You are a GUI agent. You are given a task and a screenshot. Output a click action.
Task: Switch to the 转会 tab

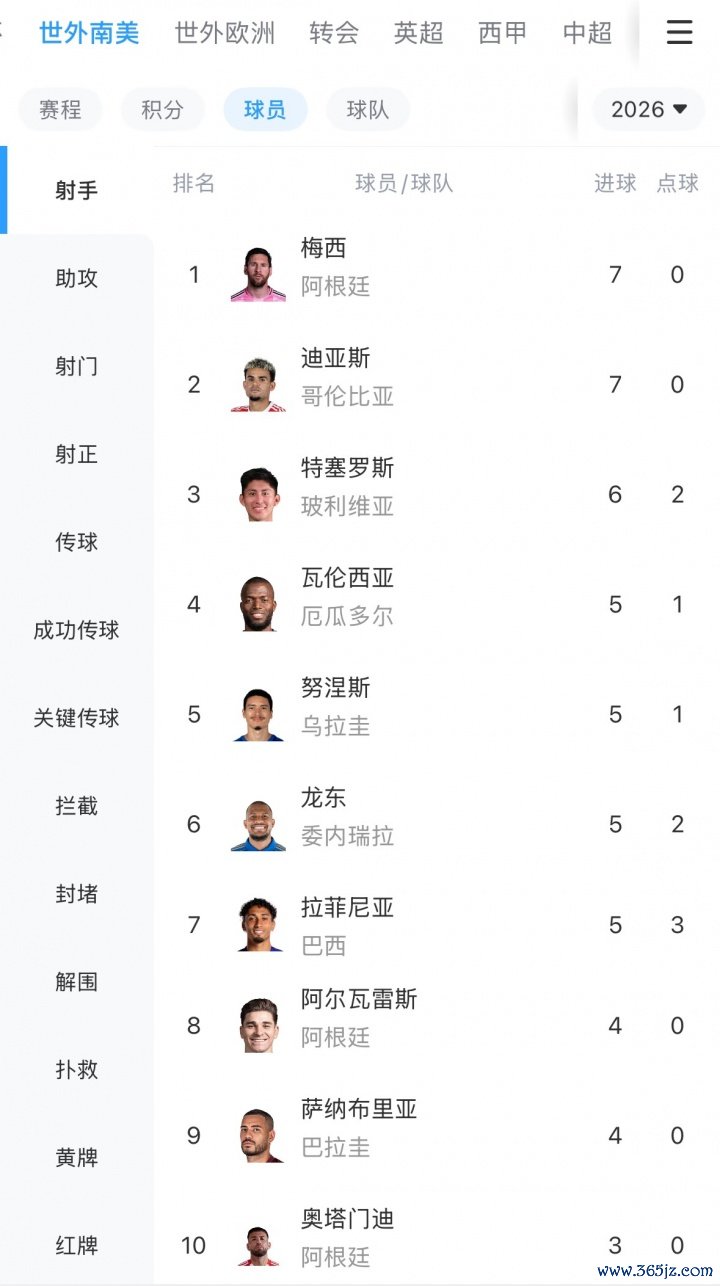(334, 33)
